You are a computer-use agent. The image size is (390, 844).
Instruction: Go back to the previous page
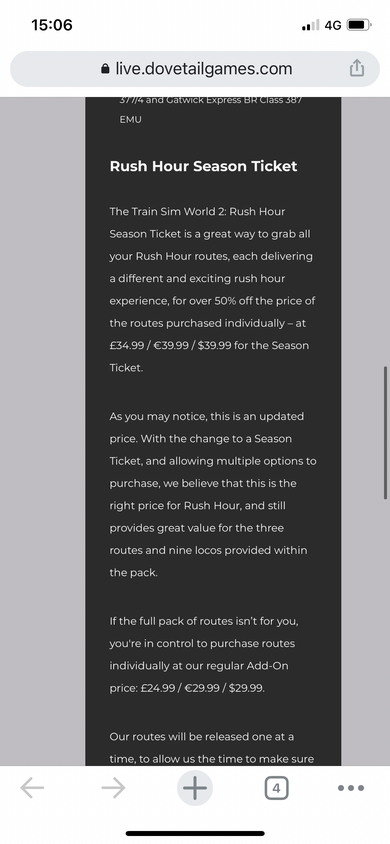click(x=32, y=788)
